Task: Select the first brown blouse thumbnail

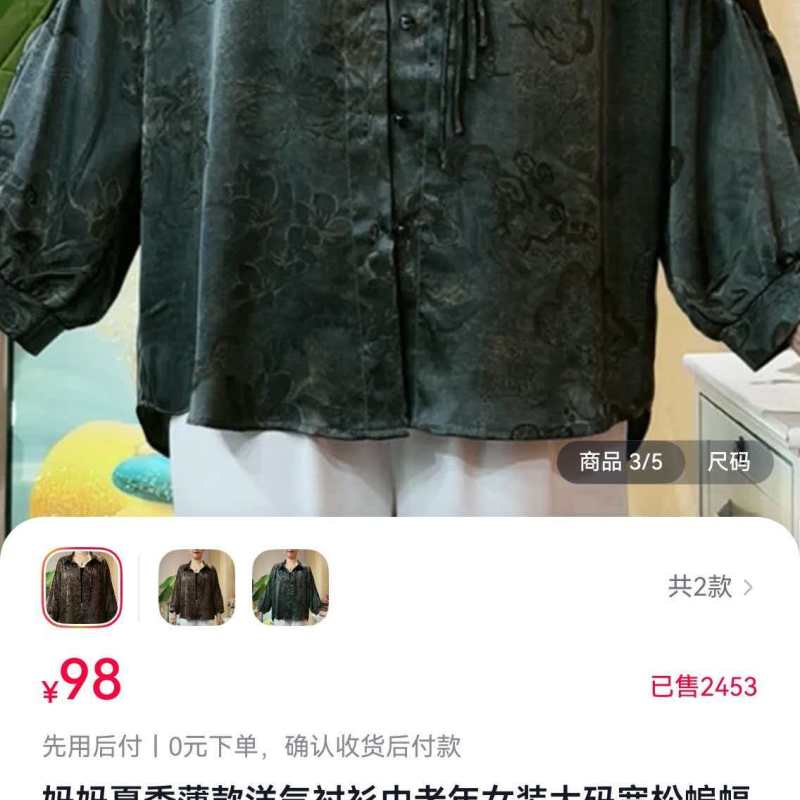Action: pyautogui.click(x=82, y=587)
